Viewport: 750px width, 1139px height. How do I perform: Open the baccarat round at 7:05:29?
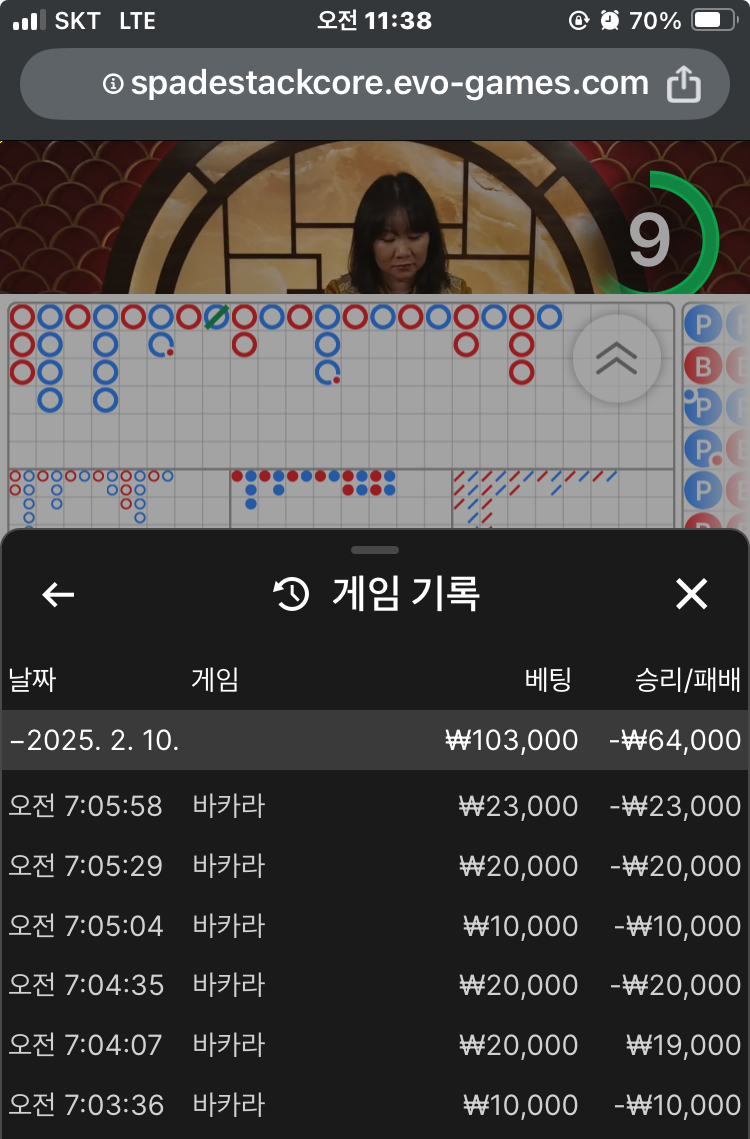375,866
